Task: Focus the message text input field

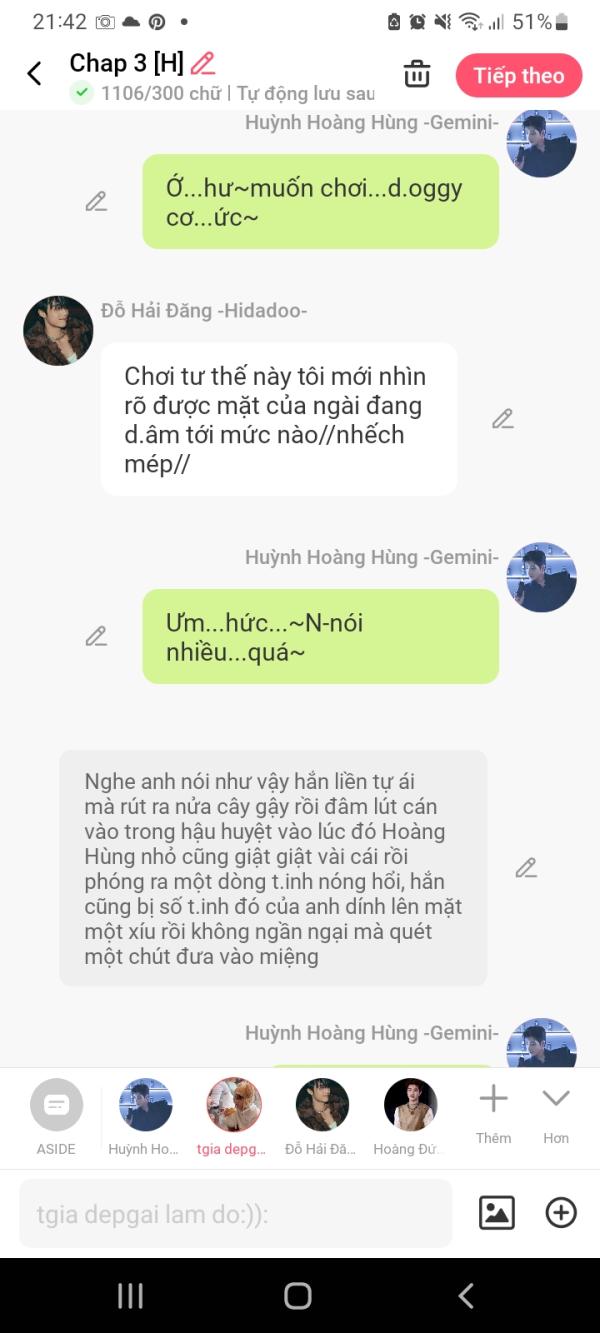Action: point(236,1214)
